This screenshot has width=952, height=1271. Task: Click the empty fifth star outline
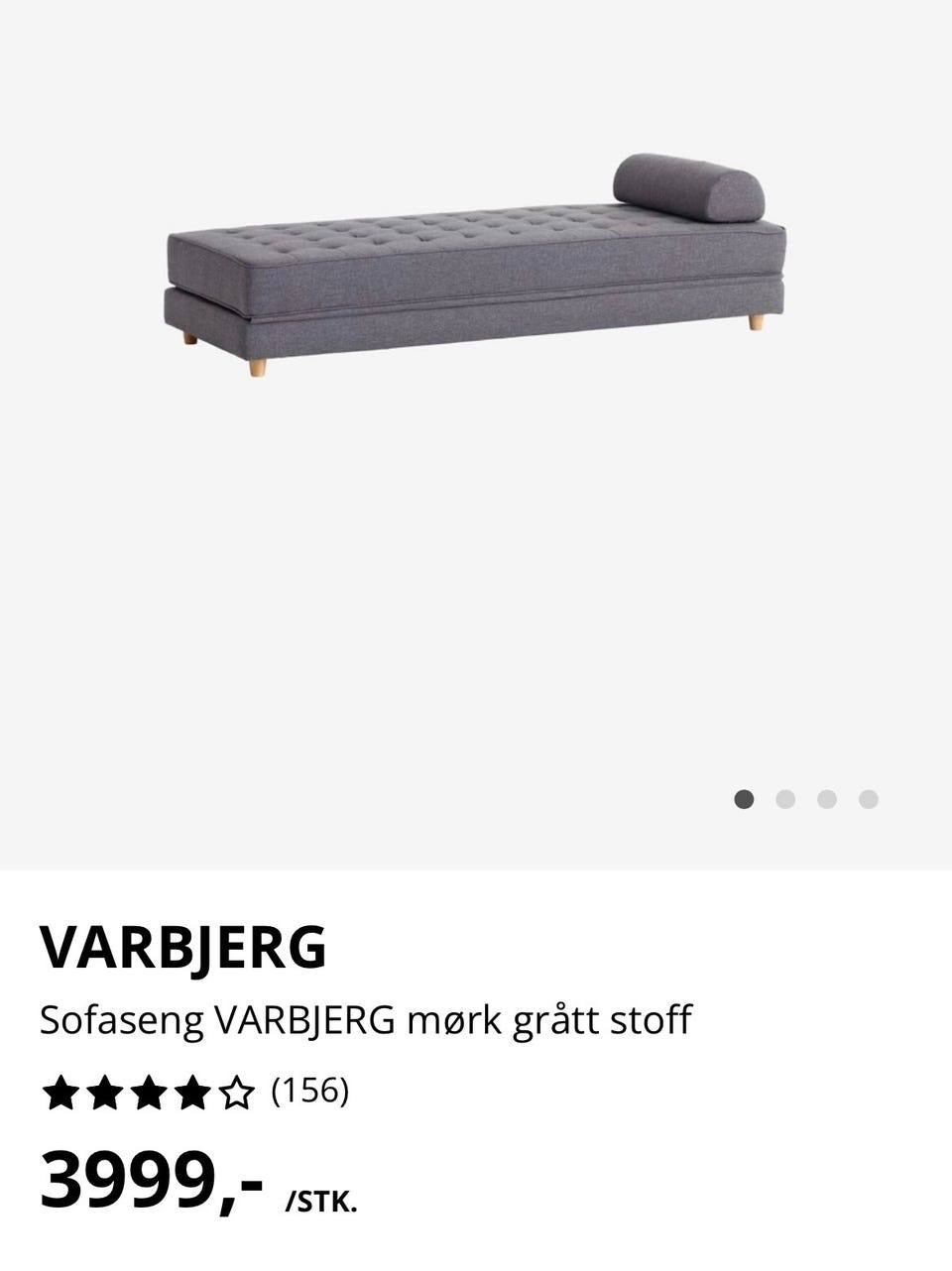point(237,1095)
